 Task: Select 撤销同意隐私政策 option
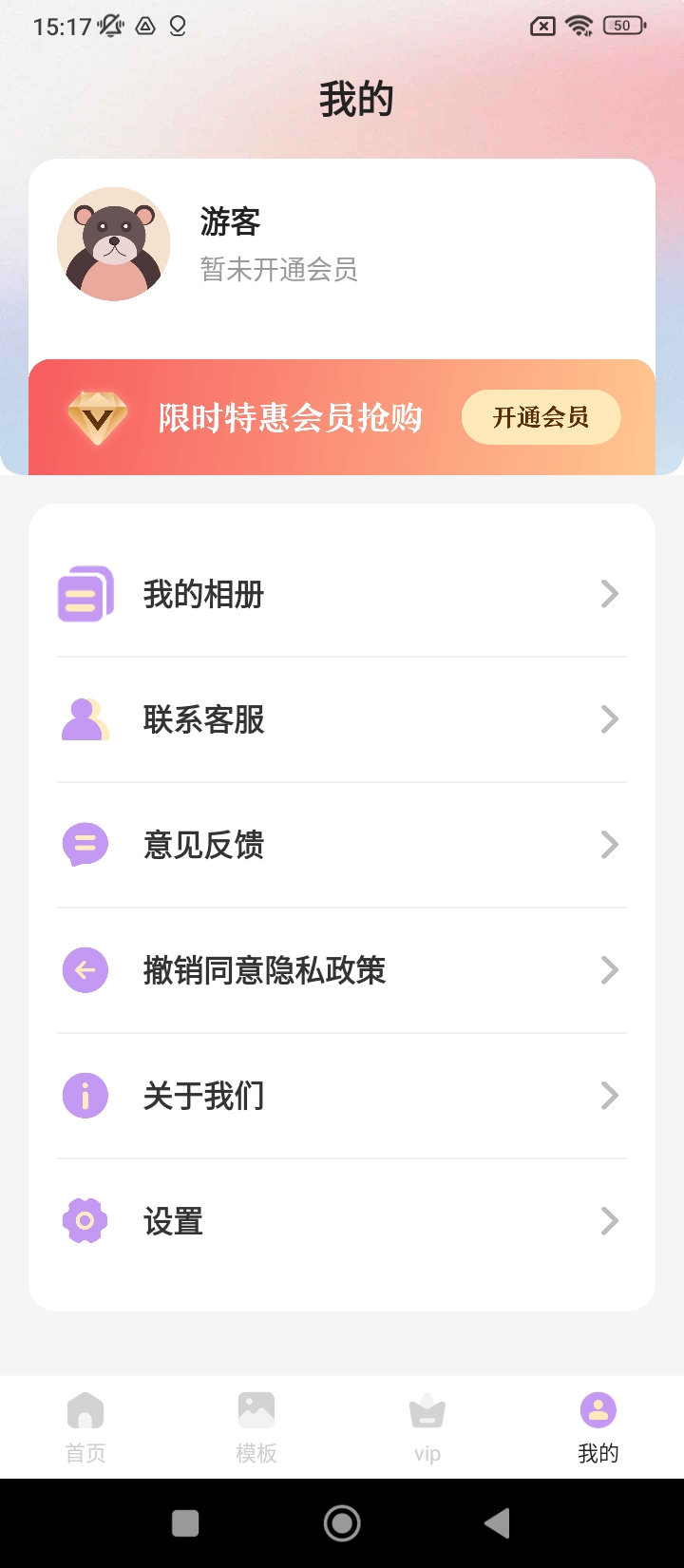pos(342,970)
